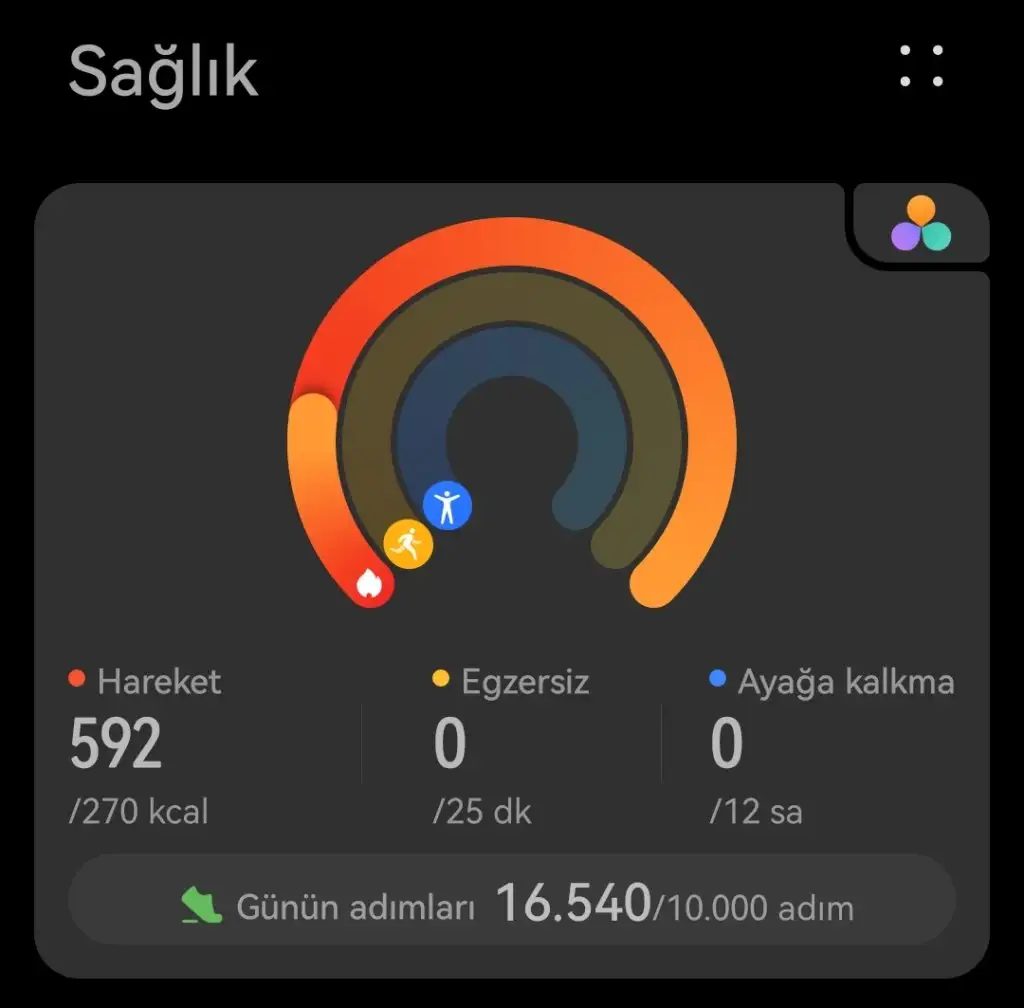
Task: Open the four-dot menu beside Sağlık
Action: 921,66
